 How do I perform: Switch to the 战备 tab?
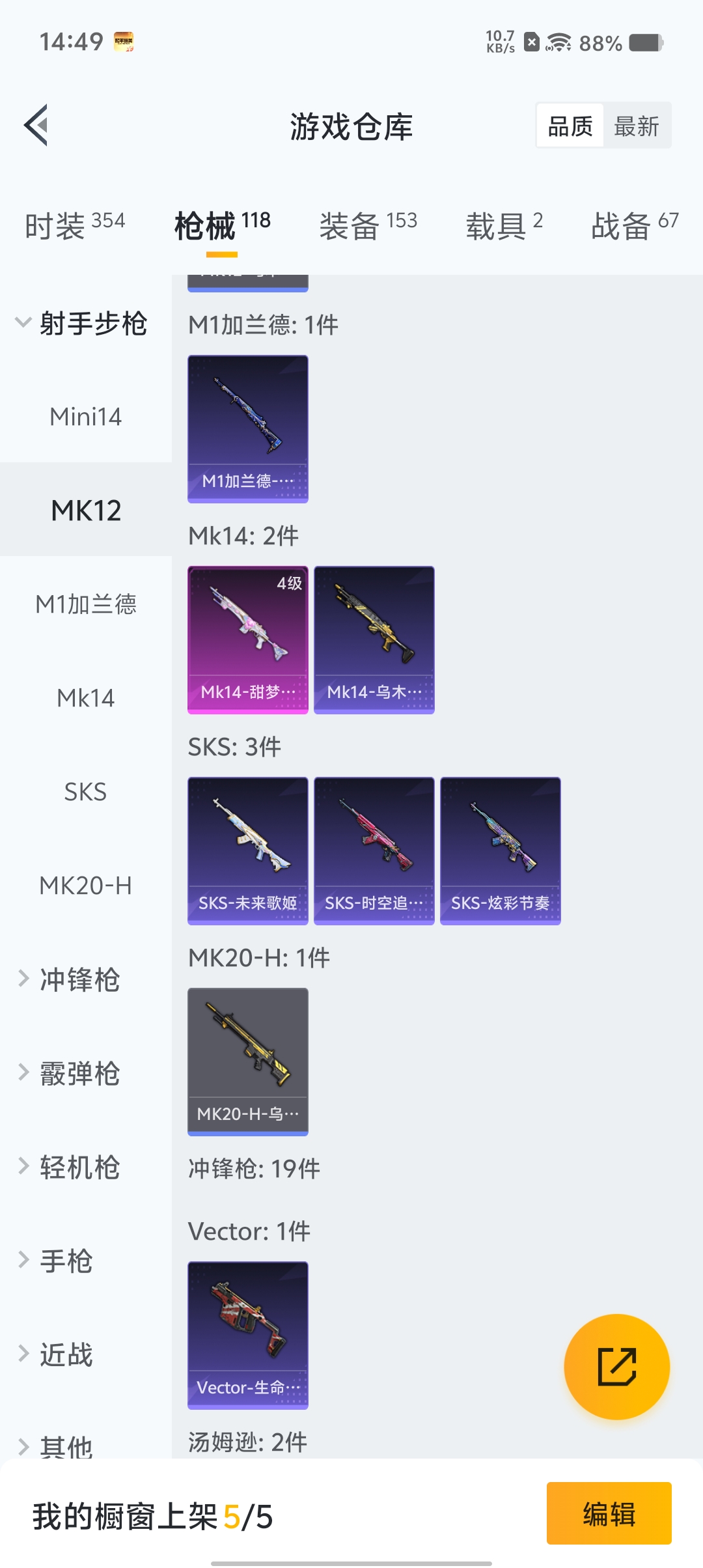click(634, 226)
